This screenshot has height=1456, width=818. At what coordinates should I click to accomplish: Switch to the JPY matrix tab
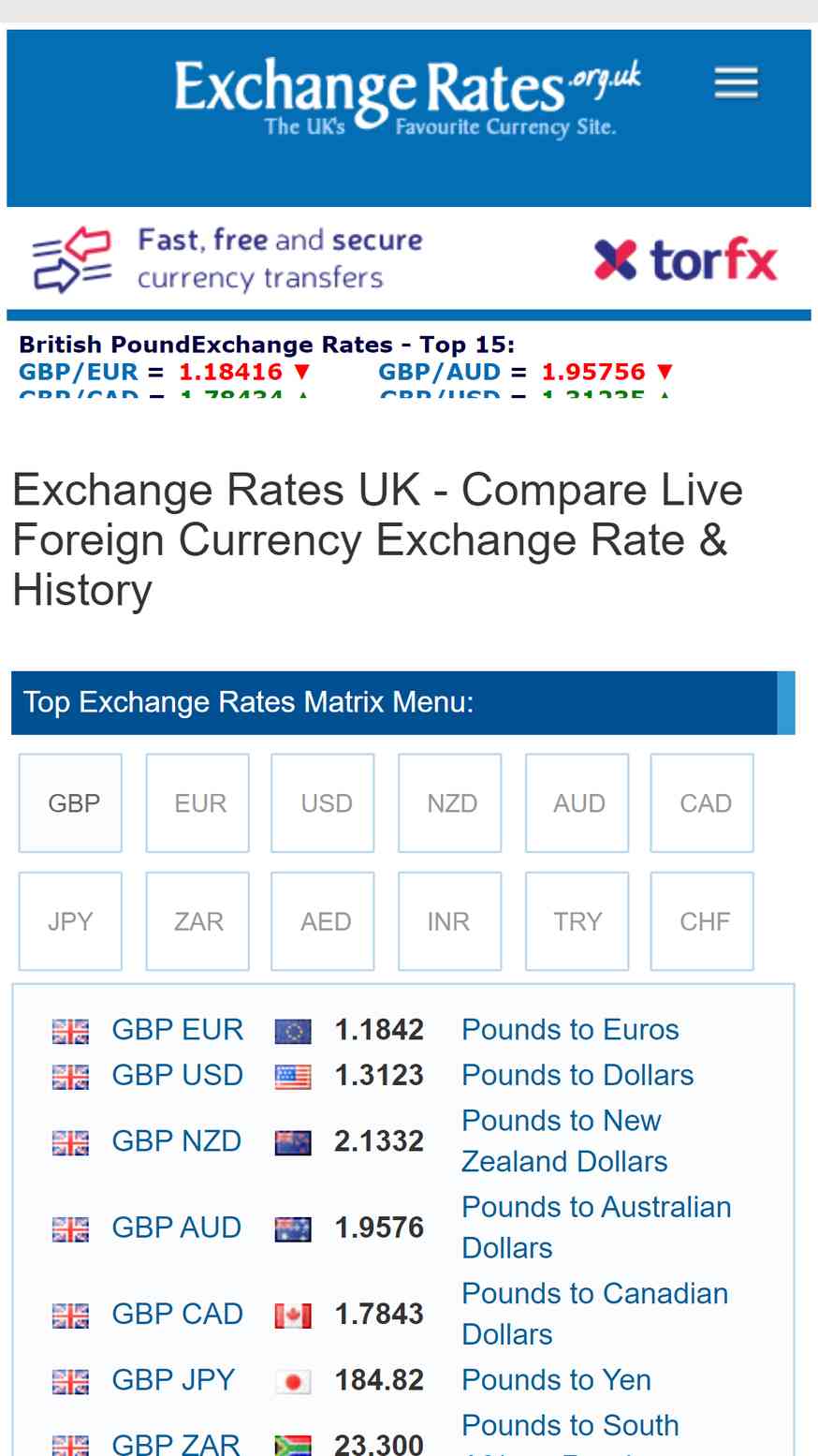click(x=70, y=921)
